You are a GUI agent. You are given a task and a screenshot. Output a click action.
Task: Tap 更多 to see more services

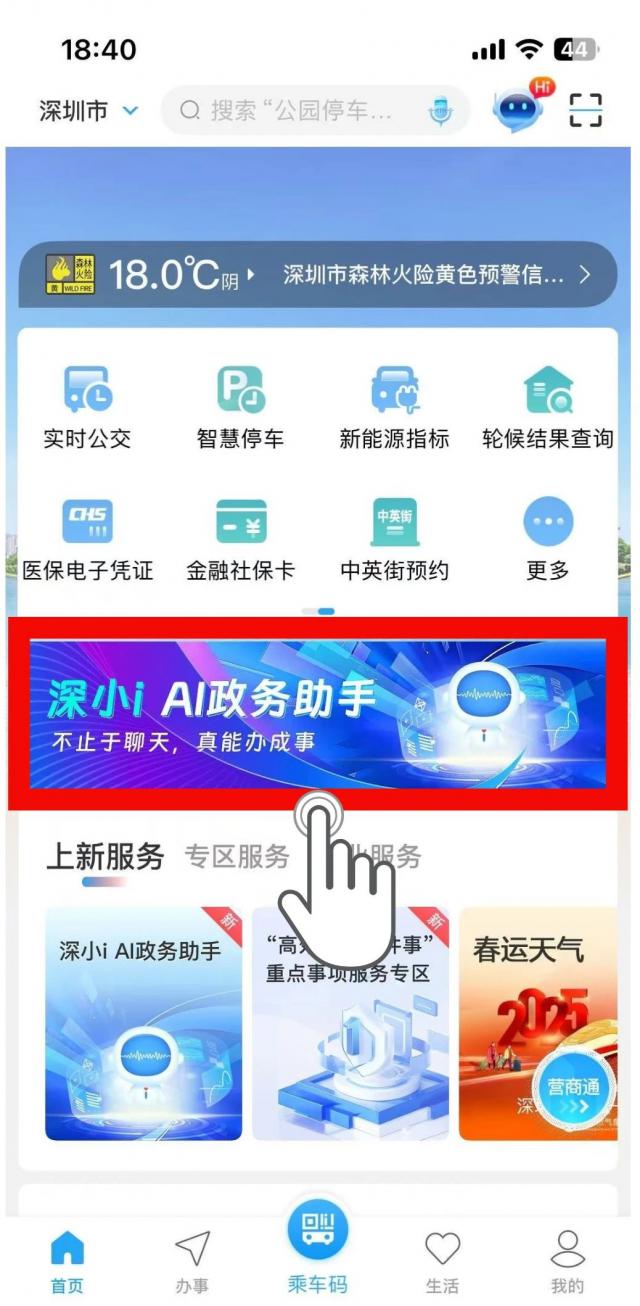[x=548, y=538]
